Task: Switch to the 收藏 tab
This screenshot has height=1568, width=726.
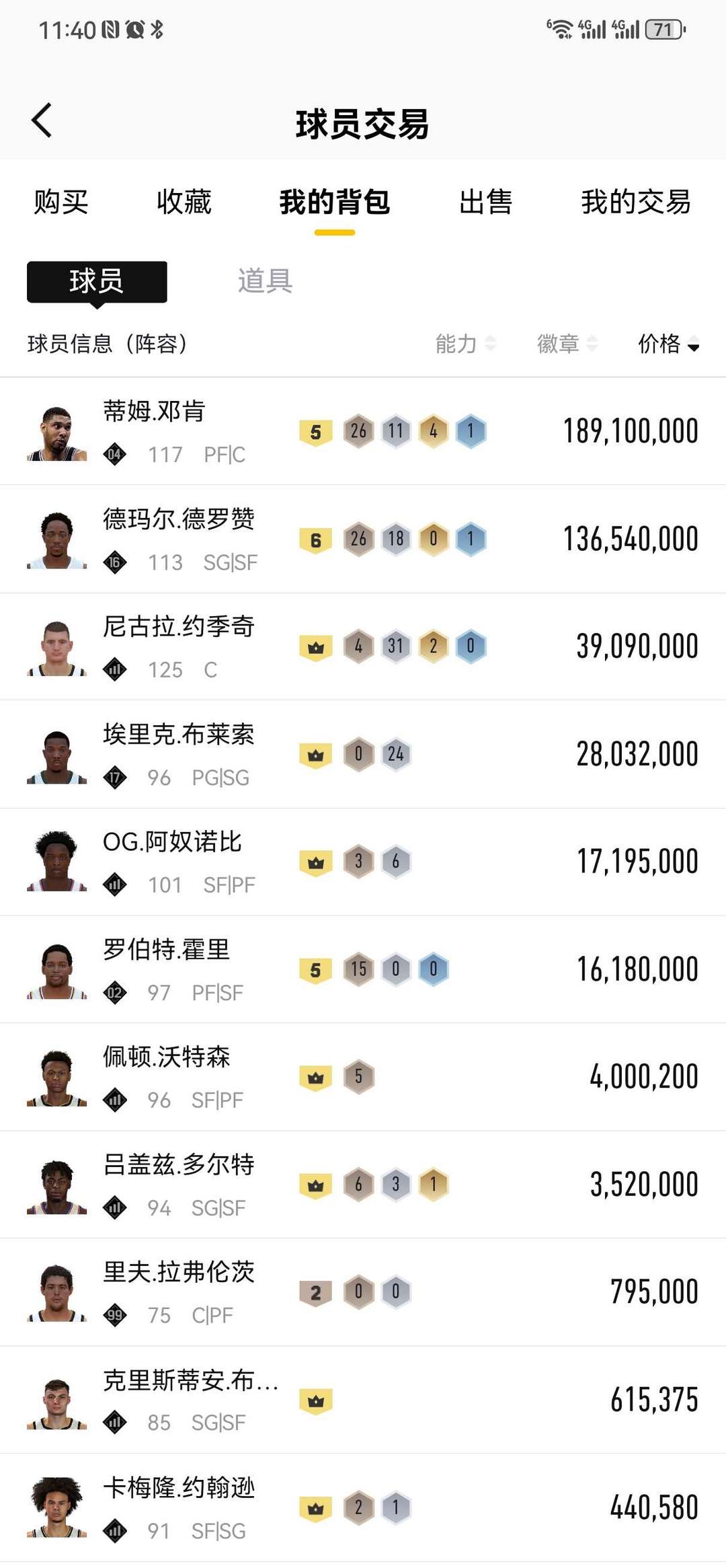Action: 184,202
